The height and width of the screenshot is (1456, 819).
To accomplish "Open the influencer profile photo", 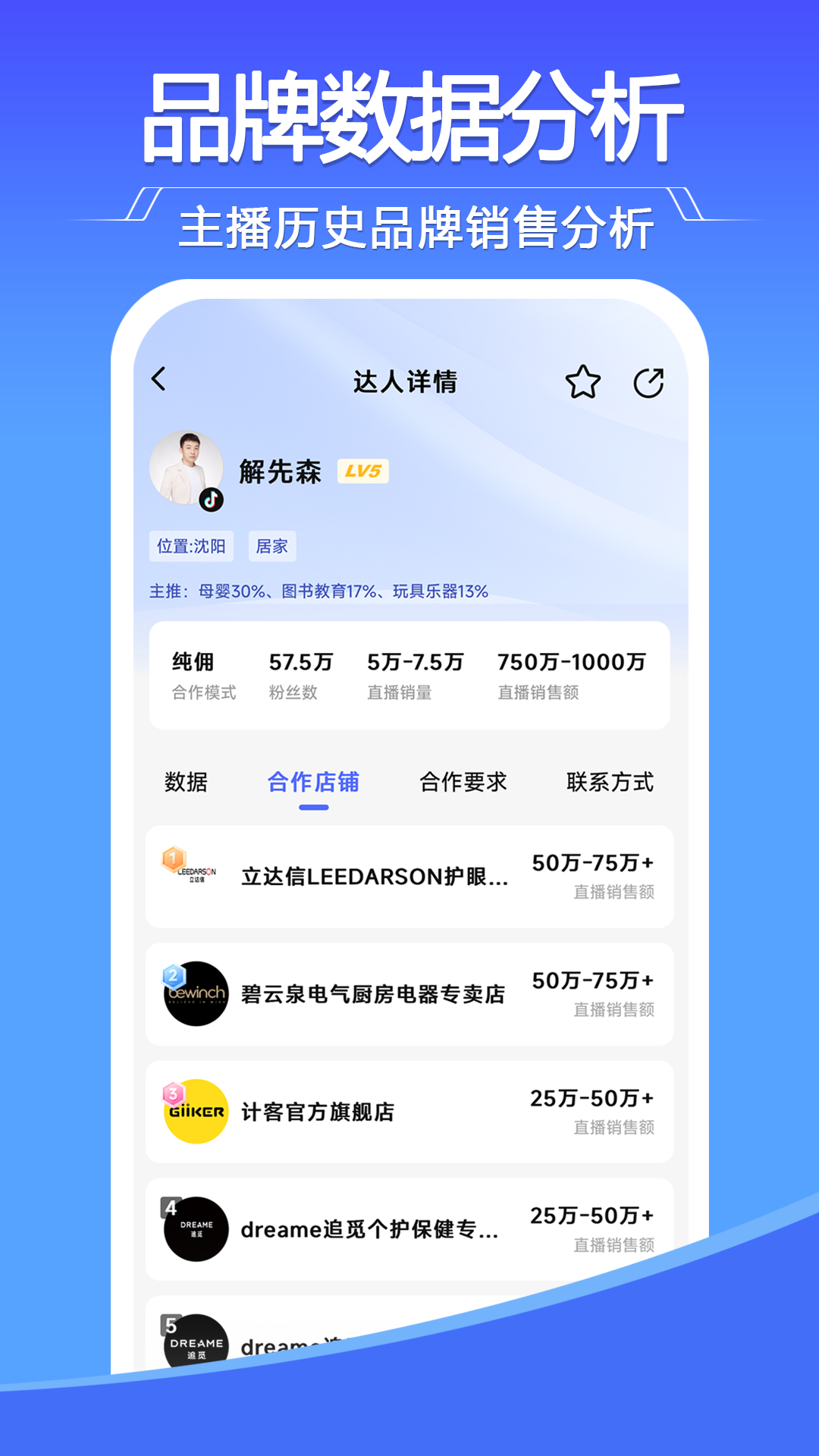I will [x=186, y=470].
